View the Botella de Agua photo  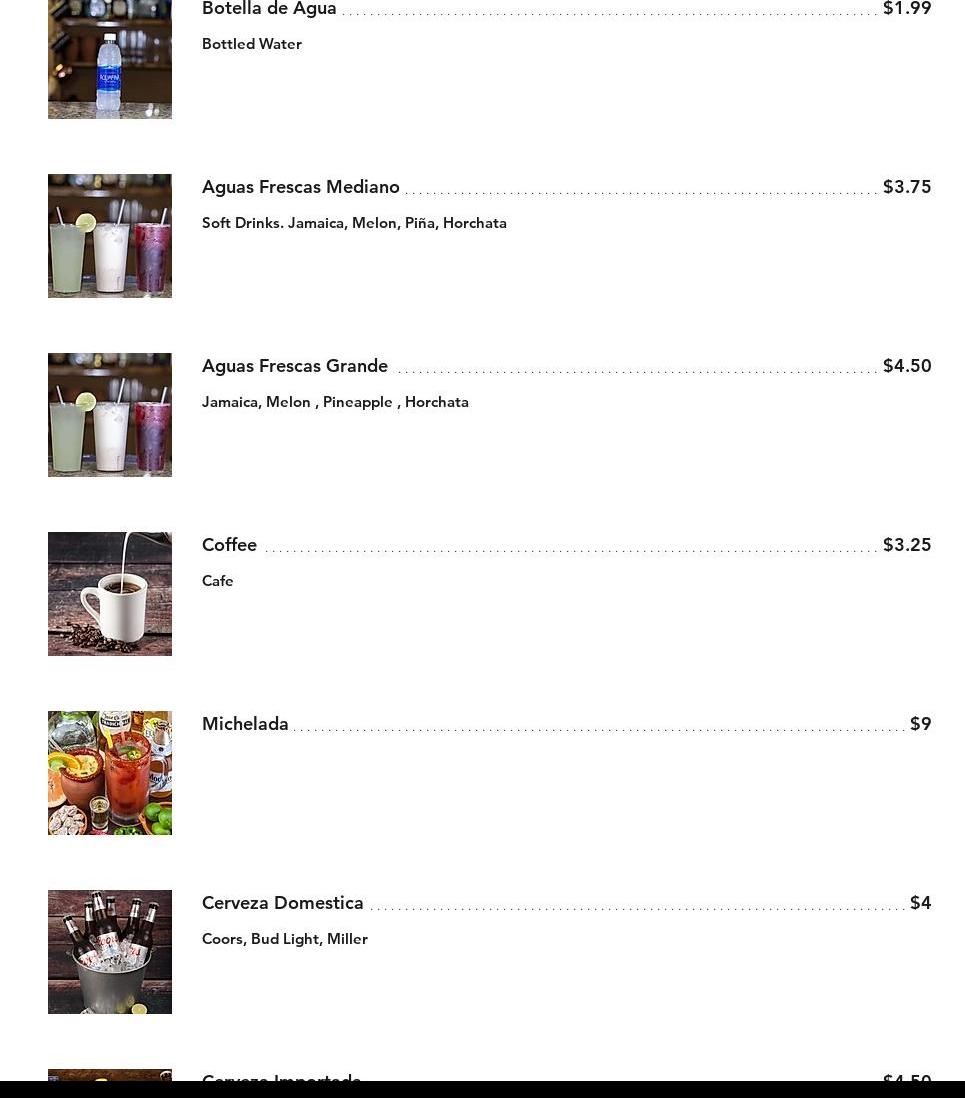pos(110,60)
